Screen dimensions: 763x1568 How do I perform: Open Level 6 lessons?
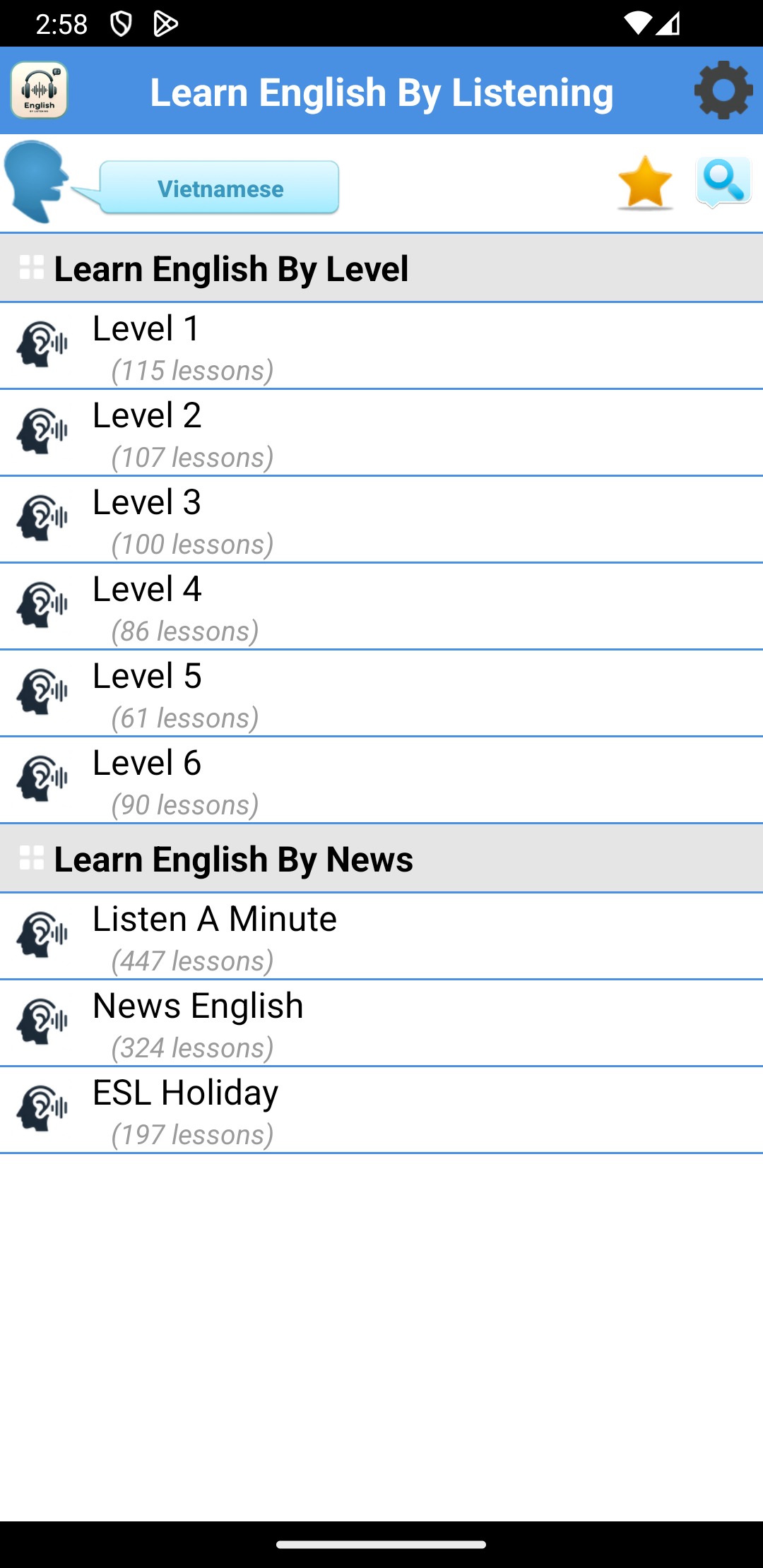(x=381, y=780)
